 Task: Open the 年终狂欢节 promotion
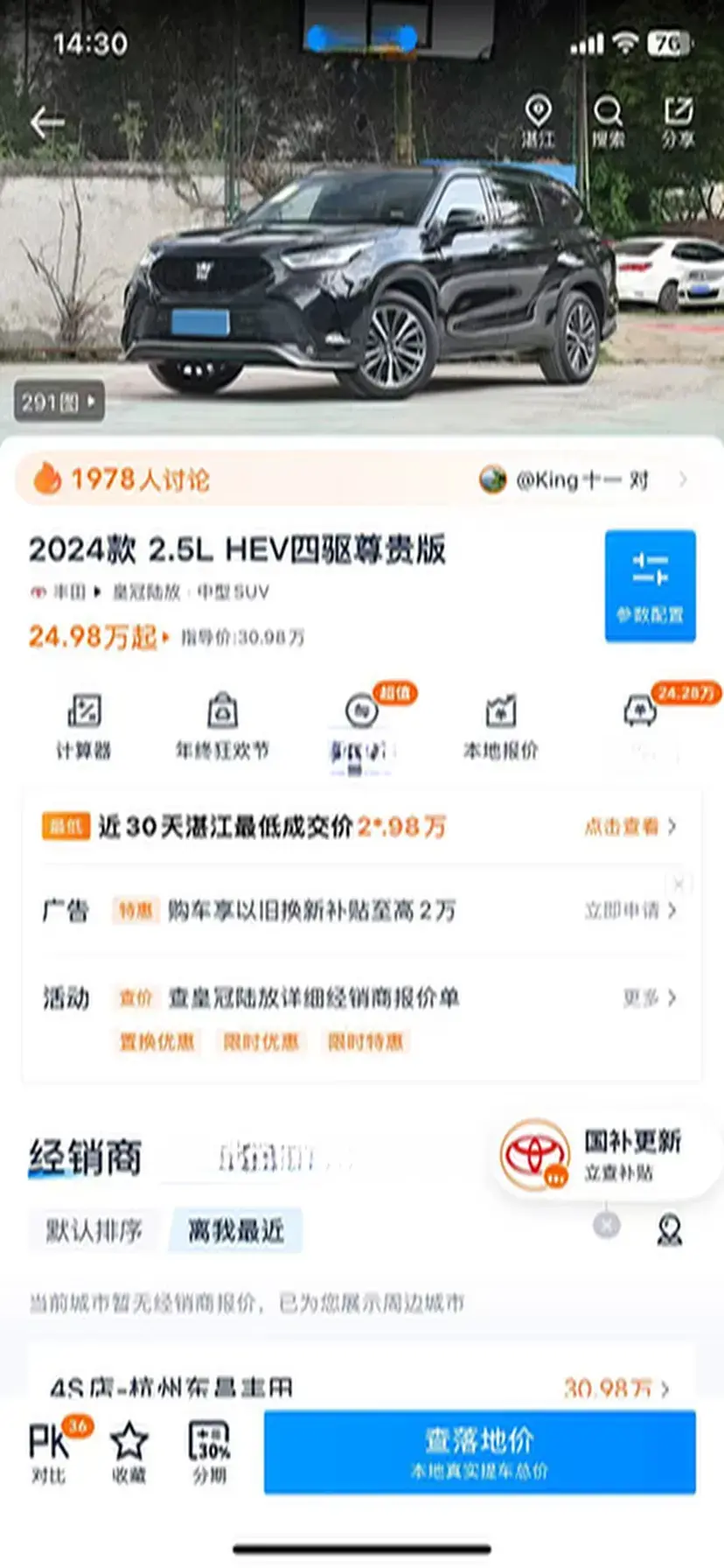[222, 725]
